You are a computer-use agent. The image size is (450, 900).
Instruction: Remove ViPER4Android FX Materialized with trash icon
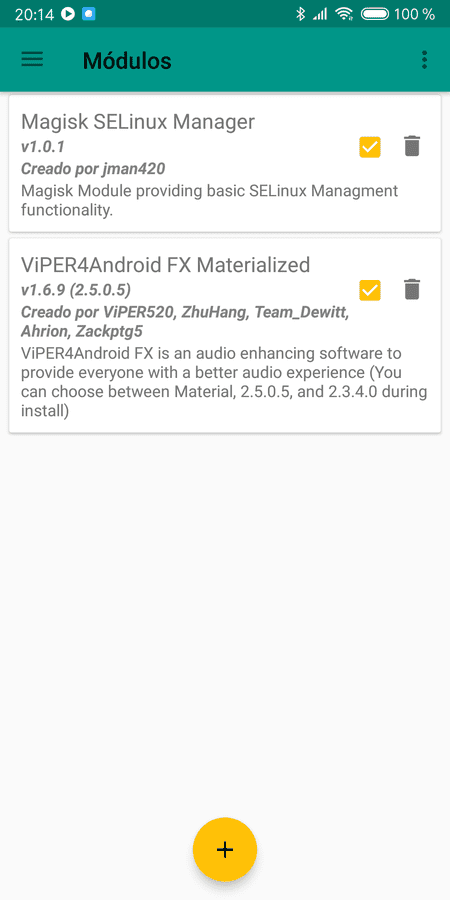[x=412, y=289]
